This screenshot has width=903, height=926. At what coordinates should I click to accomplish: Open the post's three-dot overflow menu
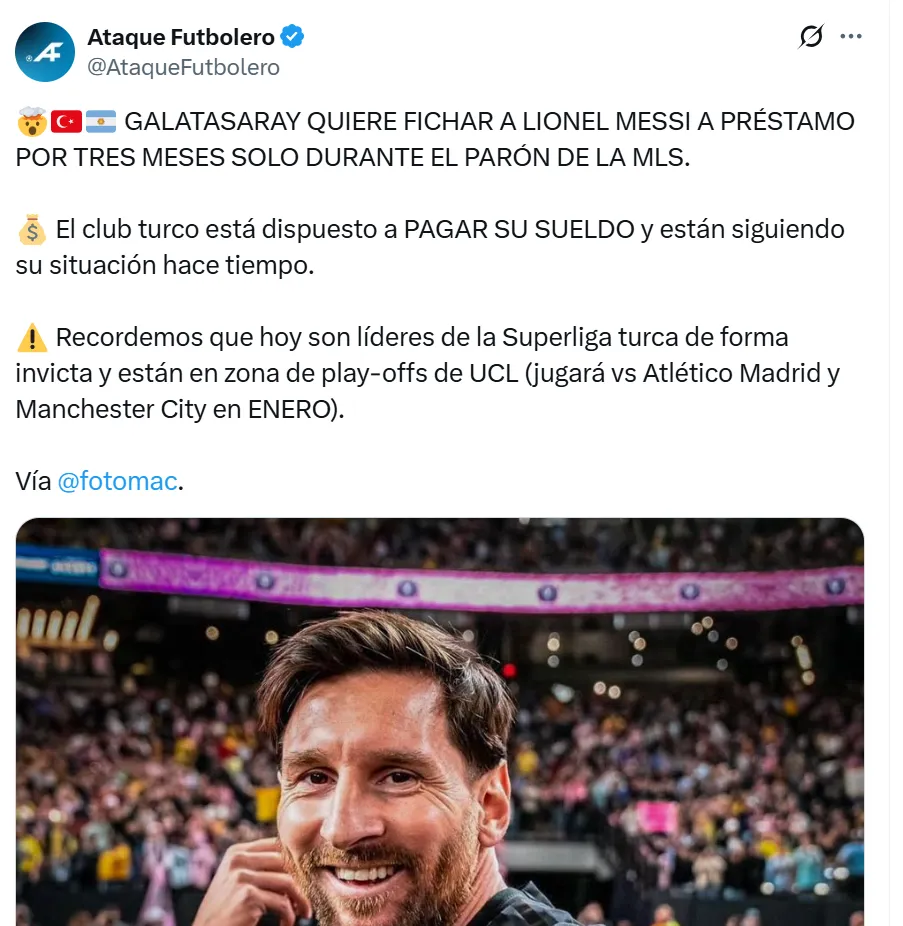point(851,37)
